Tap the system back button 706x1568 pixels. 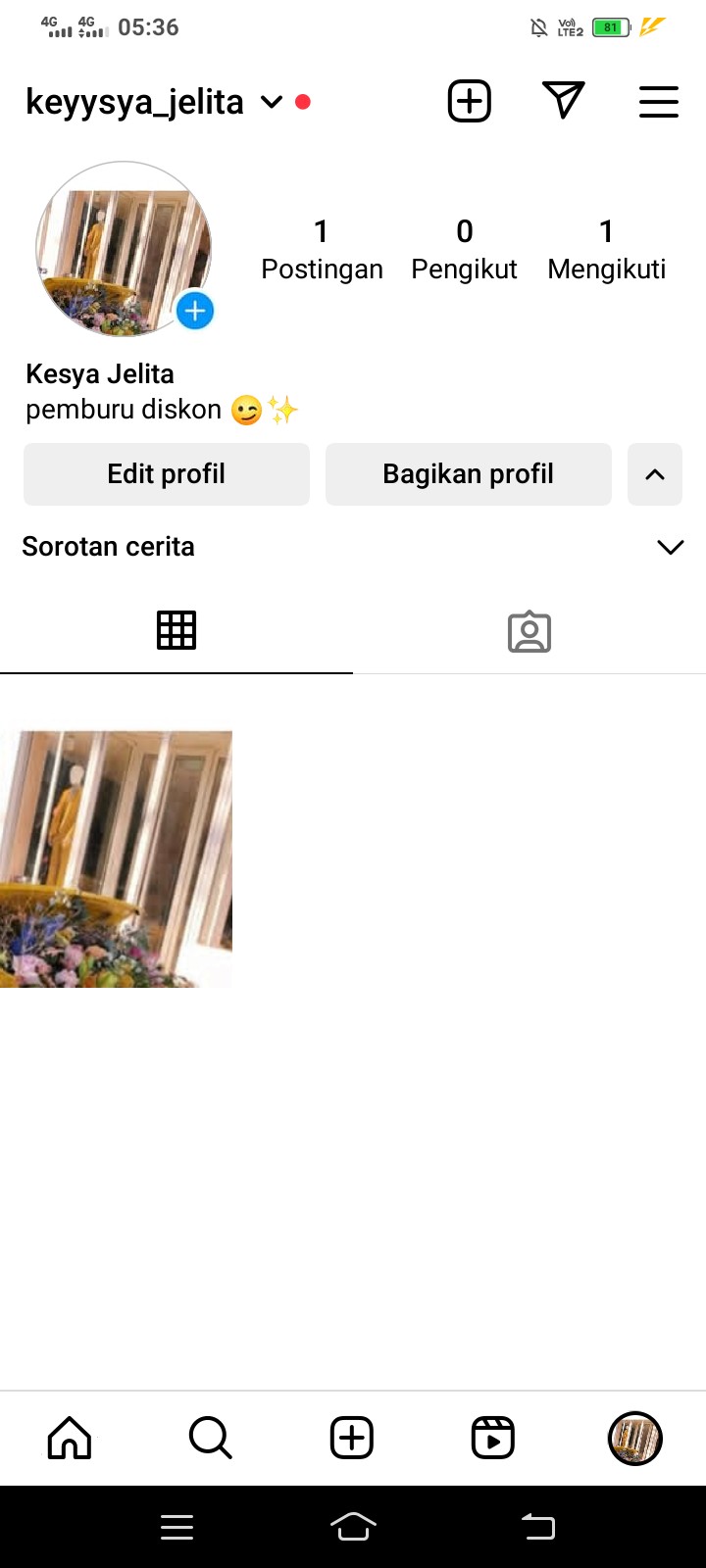(x=537, y=1527)
